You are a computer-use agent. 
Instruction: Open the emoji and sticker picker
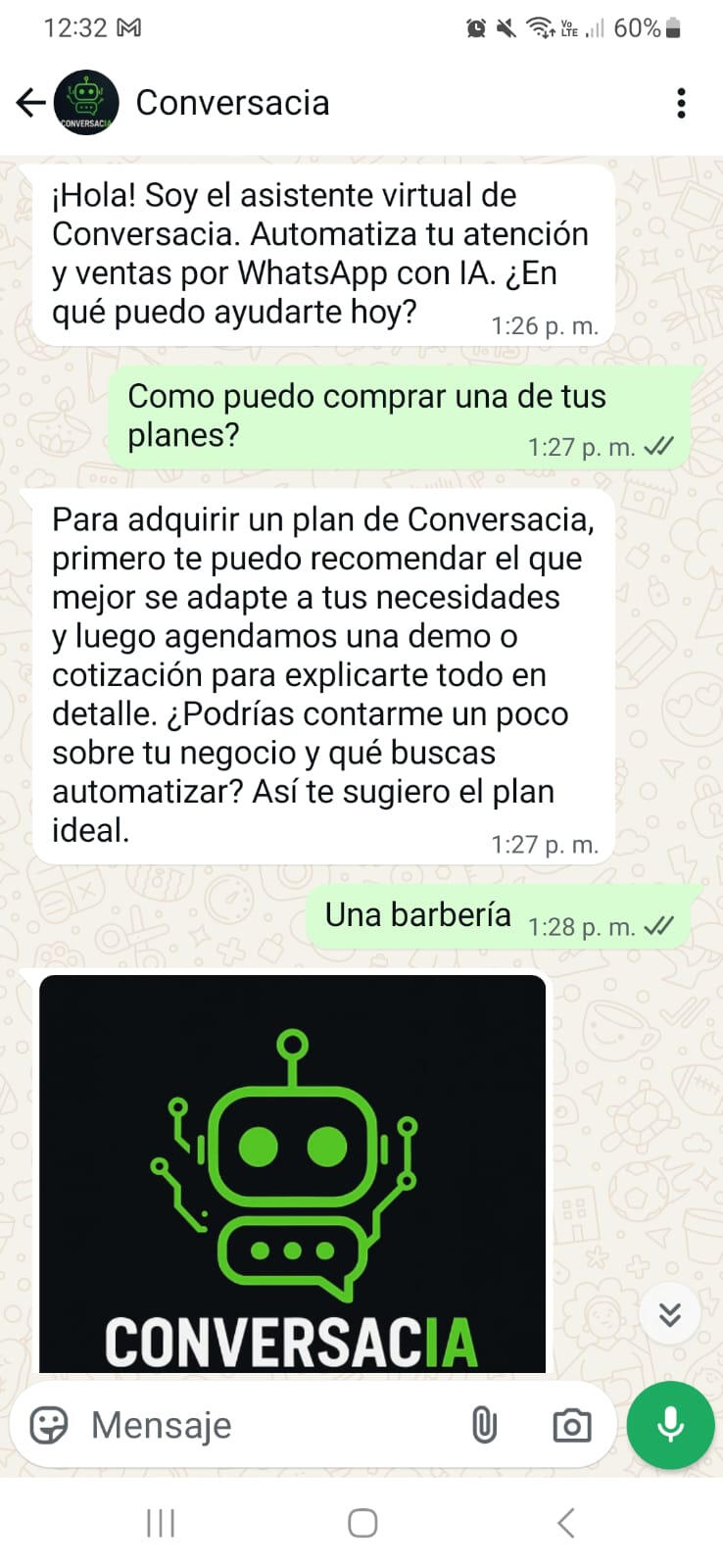click(49, 1425)
